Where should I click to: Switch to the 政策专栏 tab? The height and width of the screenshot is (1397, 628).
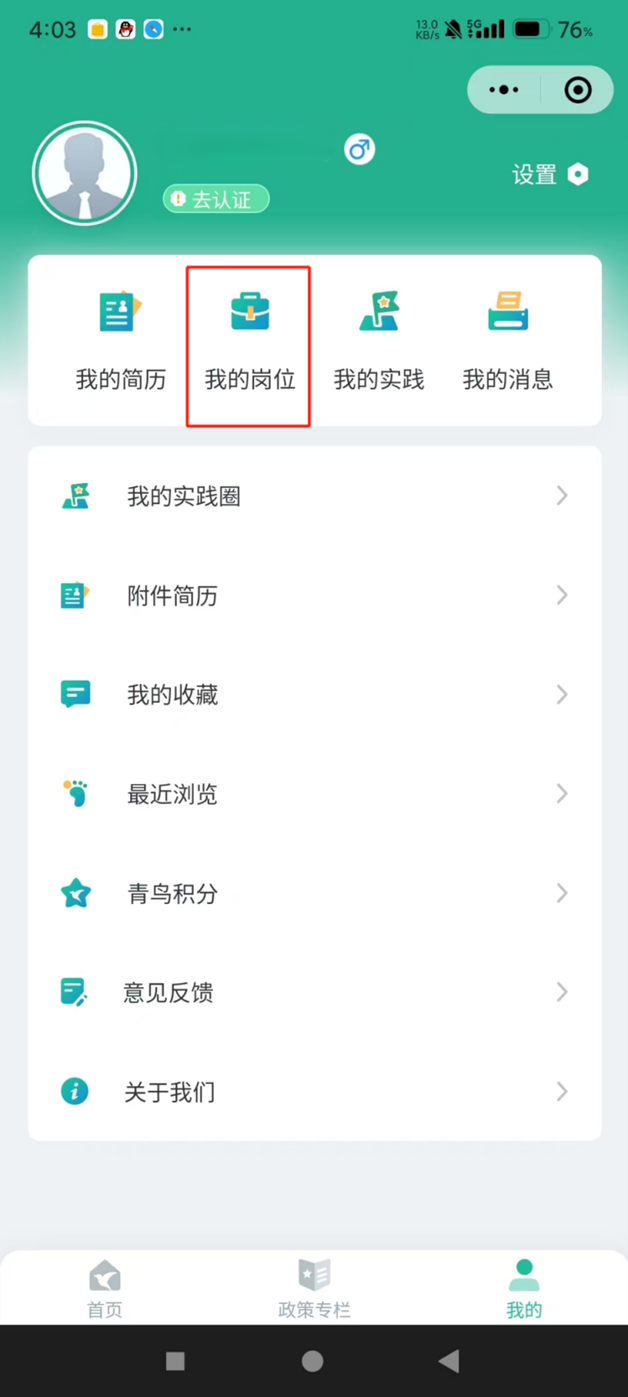point(314,1289)
